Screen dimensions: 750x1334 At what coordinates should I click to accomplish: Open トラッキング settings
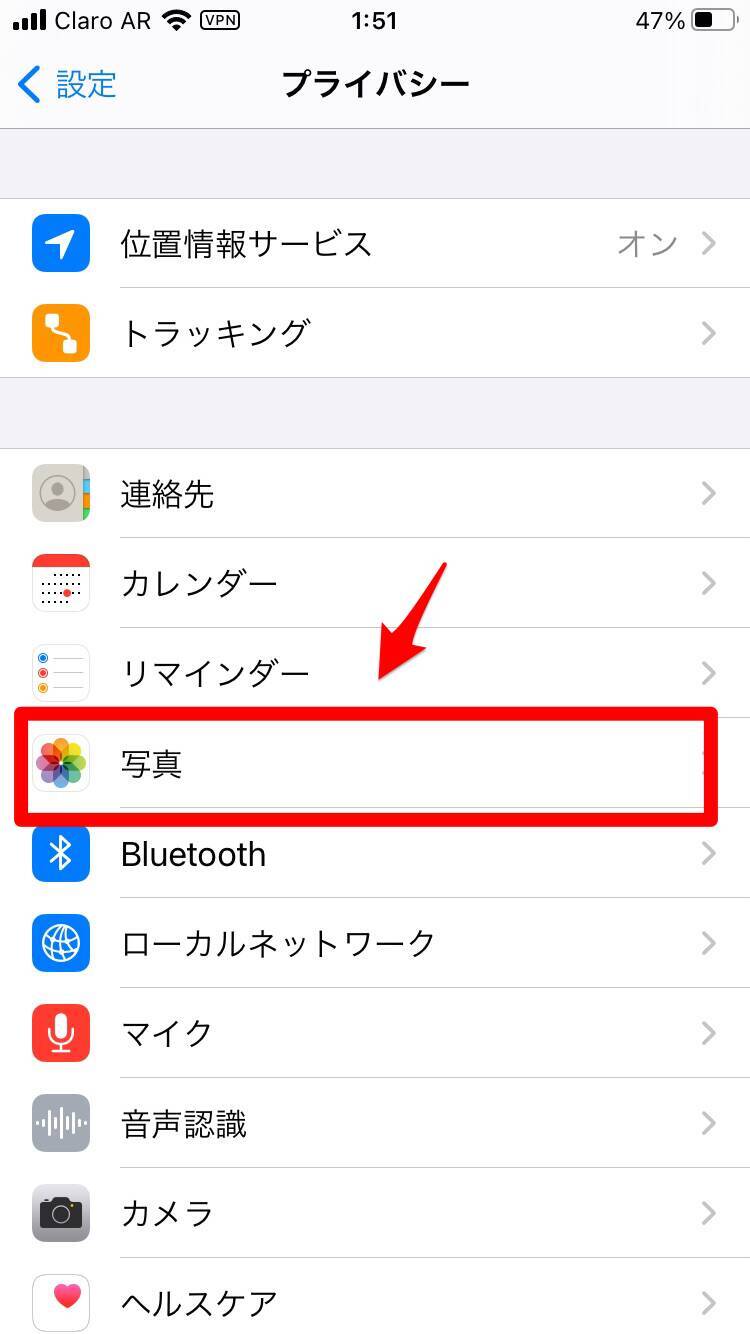pos(375,333)
